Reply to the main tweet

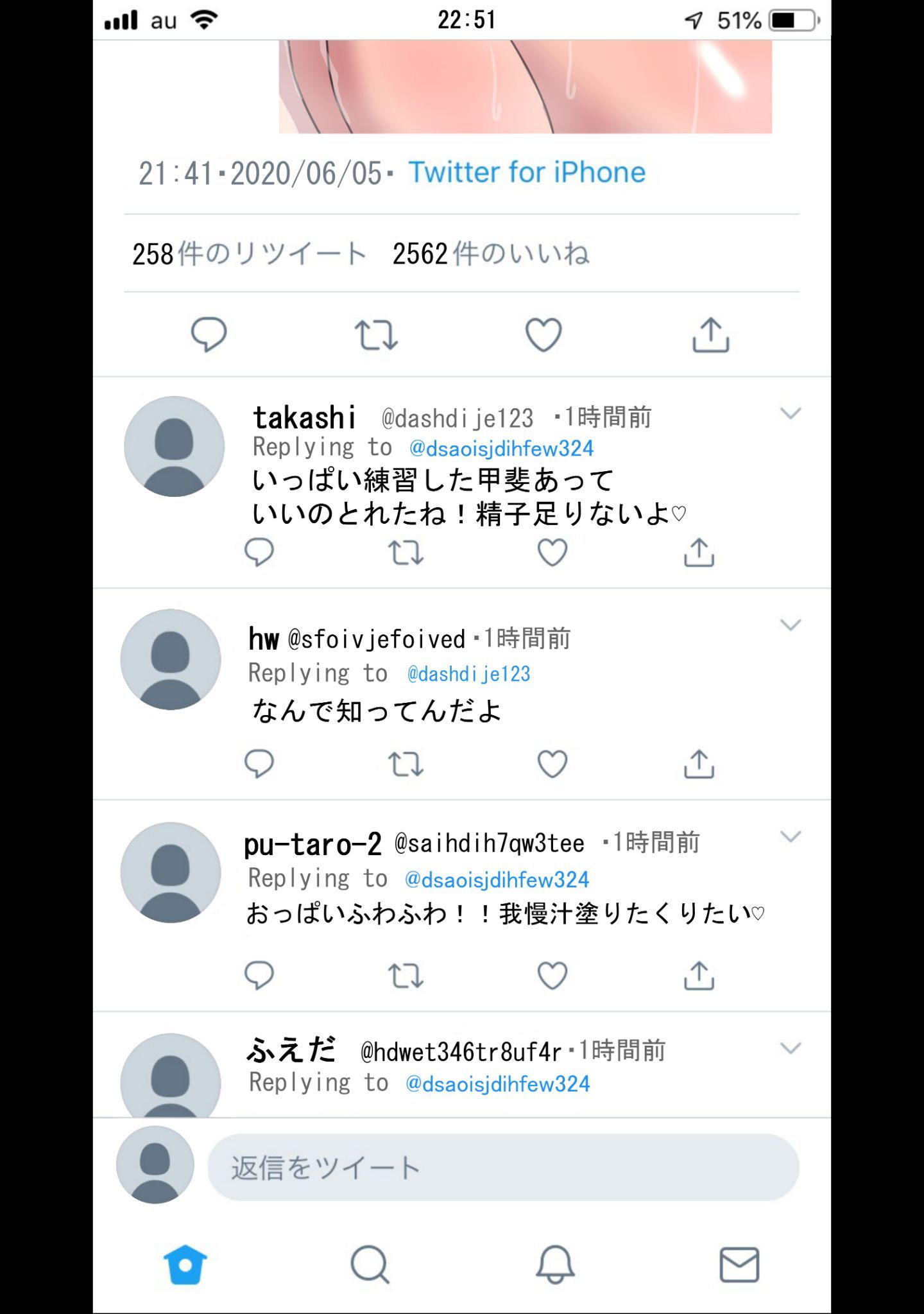[209, 334]
